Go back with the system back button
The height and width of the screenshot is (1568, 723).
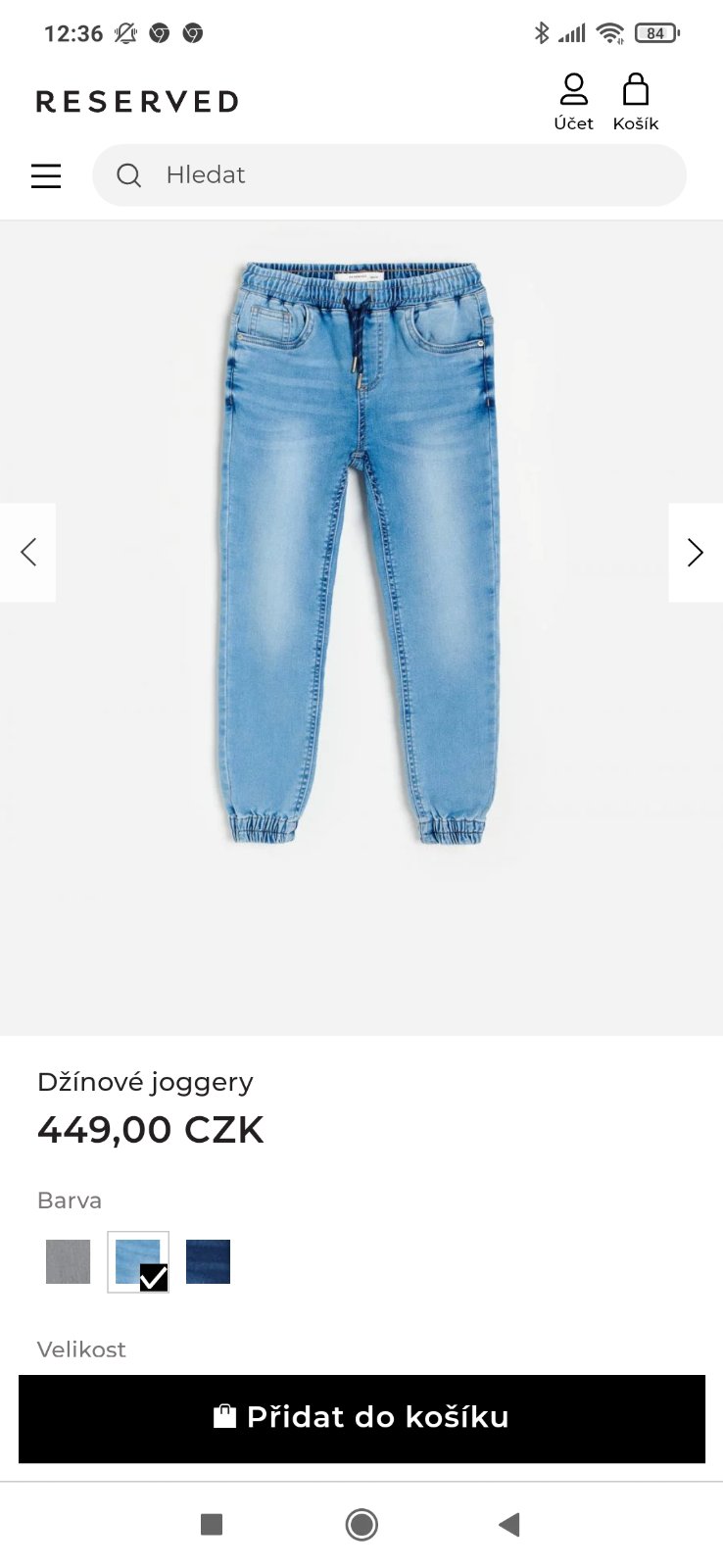pyautogui.click(x=508, y=1524)
